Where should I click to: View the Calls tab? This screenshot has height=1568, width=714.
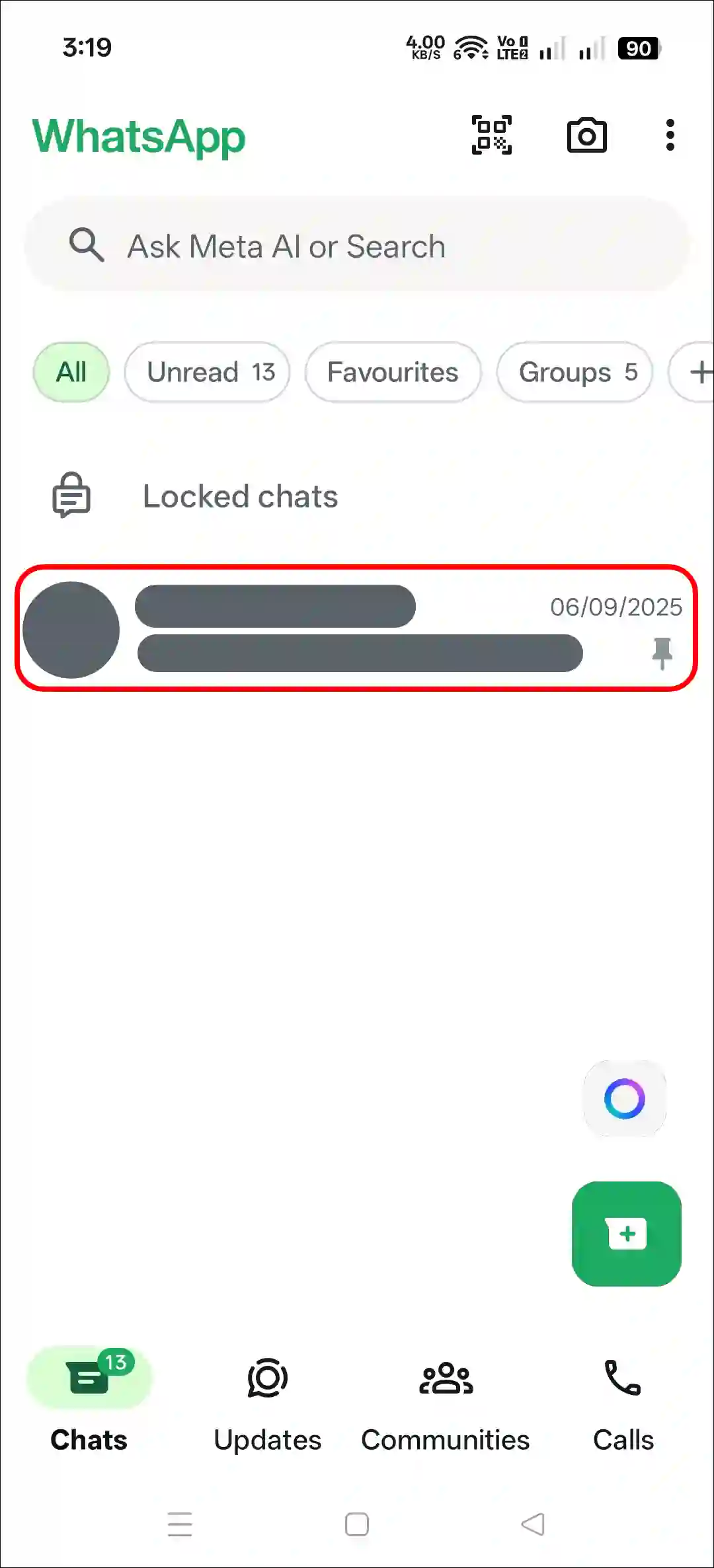tap(623, 1400)
